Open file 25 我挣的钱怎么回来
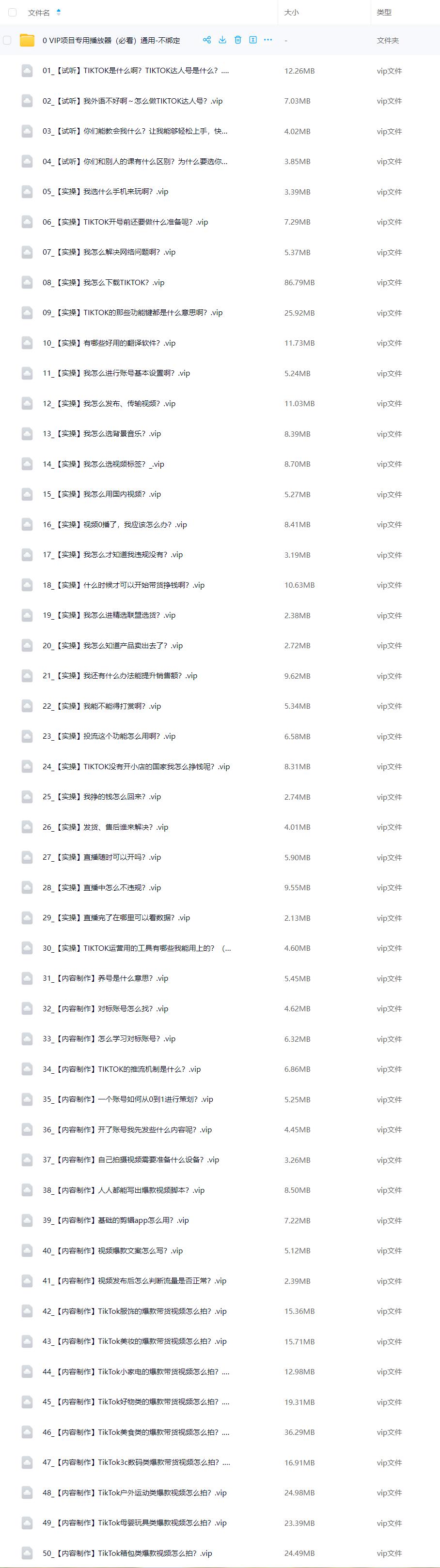The image size is (440, 1568). tap(101, 797)
